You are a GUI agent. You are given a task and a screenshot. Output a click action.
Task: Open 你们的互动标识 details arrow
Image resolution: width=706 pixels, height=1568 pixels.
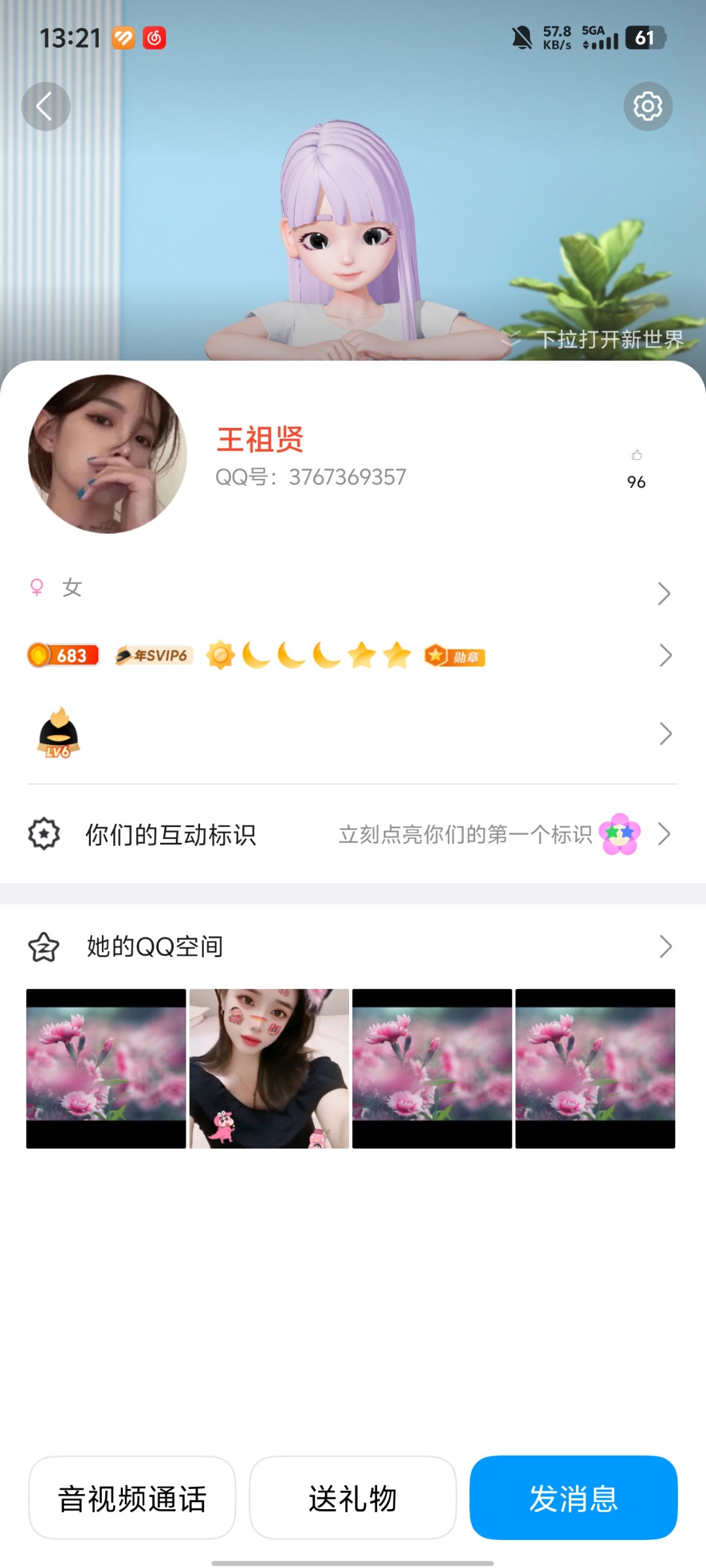click(664, 834)
